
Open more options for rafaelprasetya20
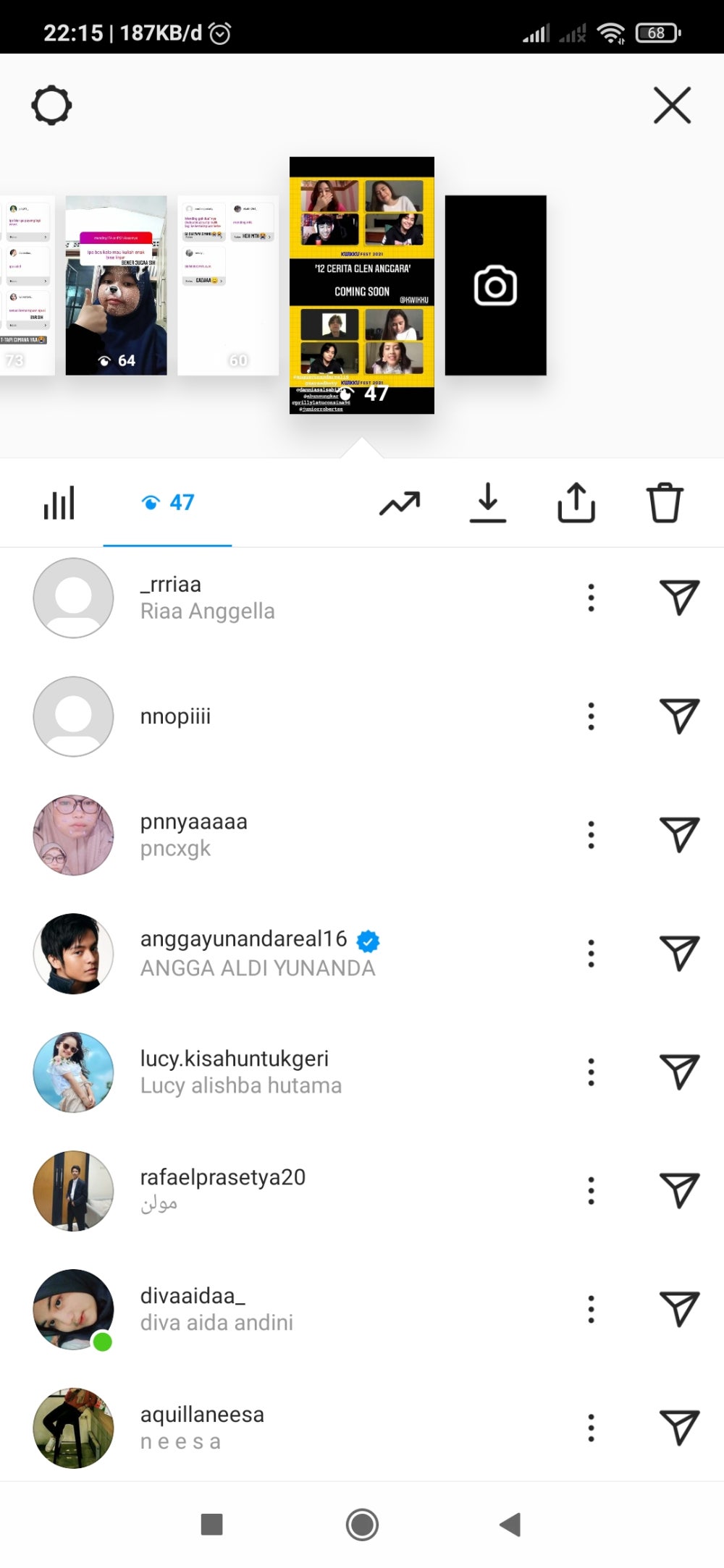592,1190
